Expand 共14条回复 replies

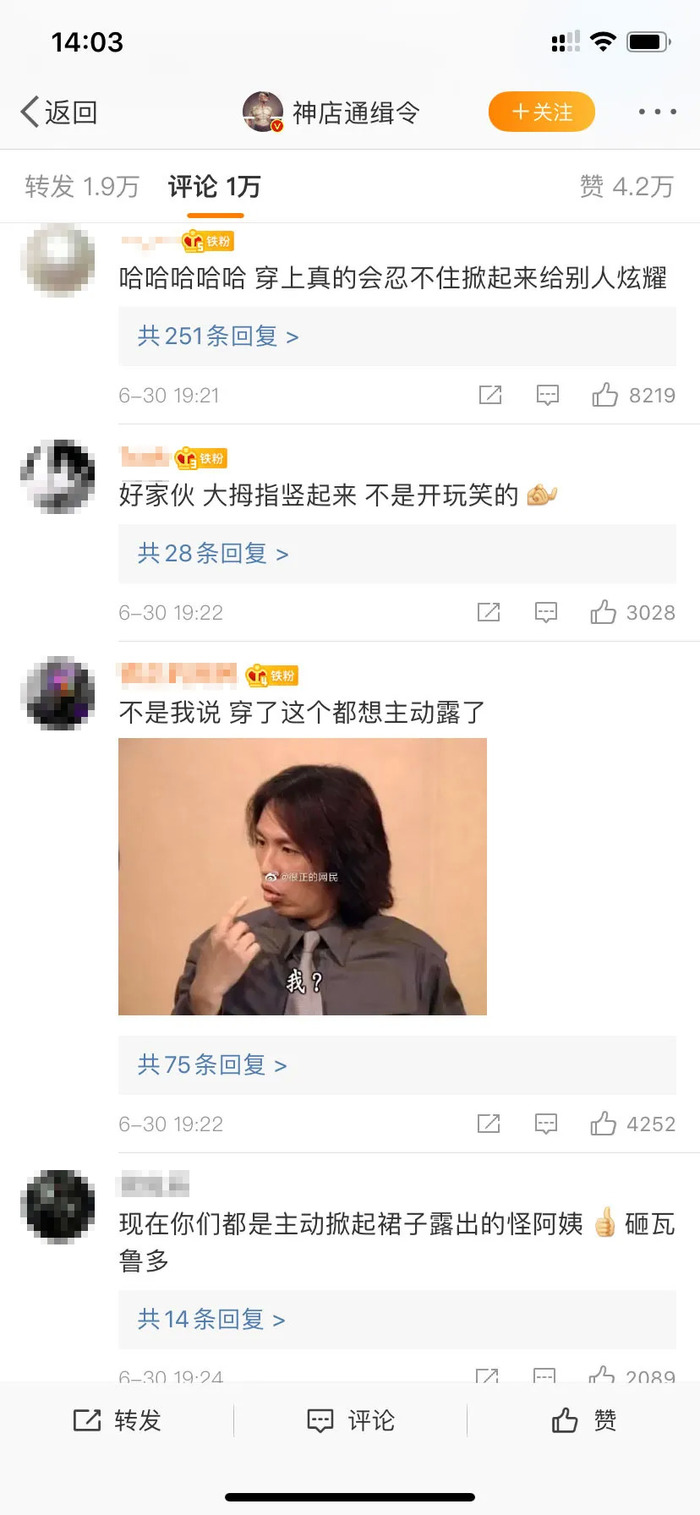(211, 1319)
